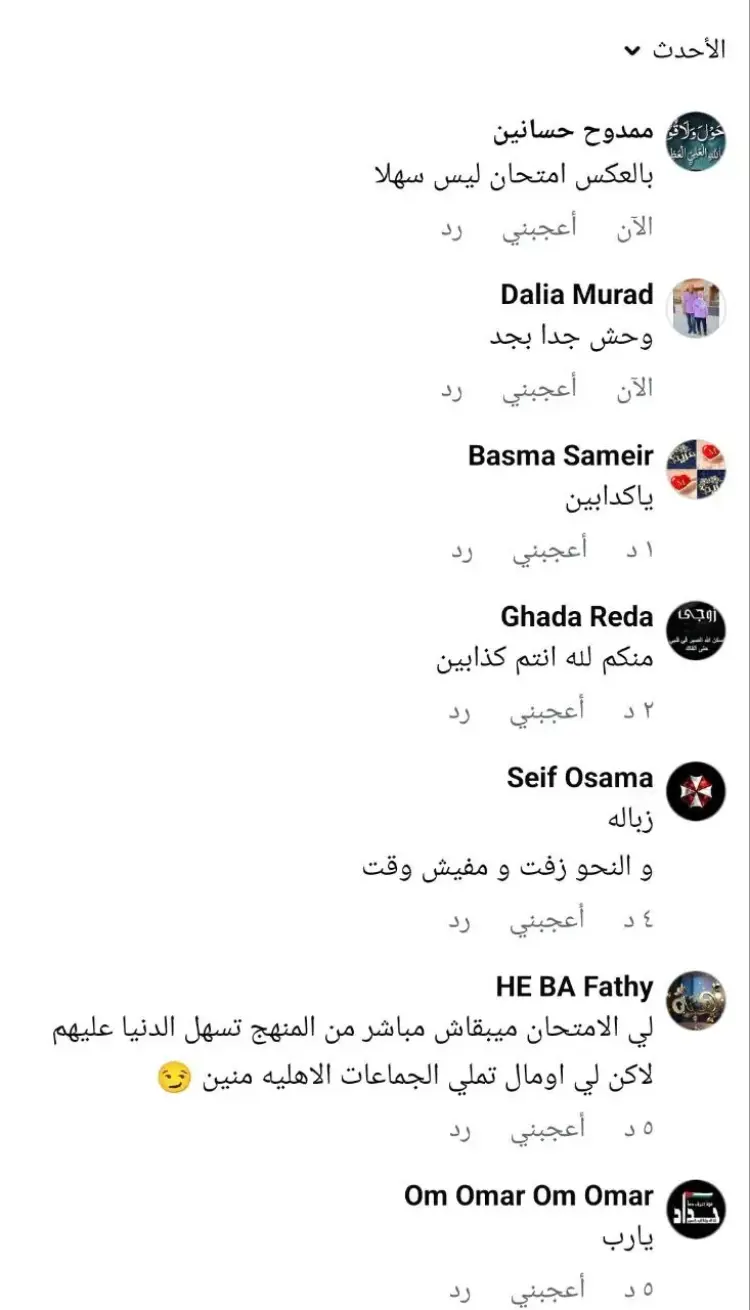Reply to Ghada Reda's comment
Image resolution: width=750 pixels, height=1310 pixels.
pyautogui.click(x=459, y=712)
